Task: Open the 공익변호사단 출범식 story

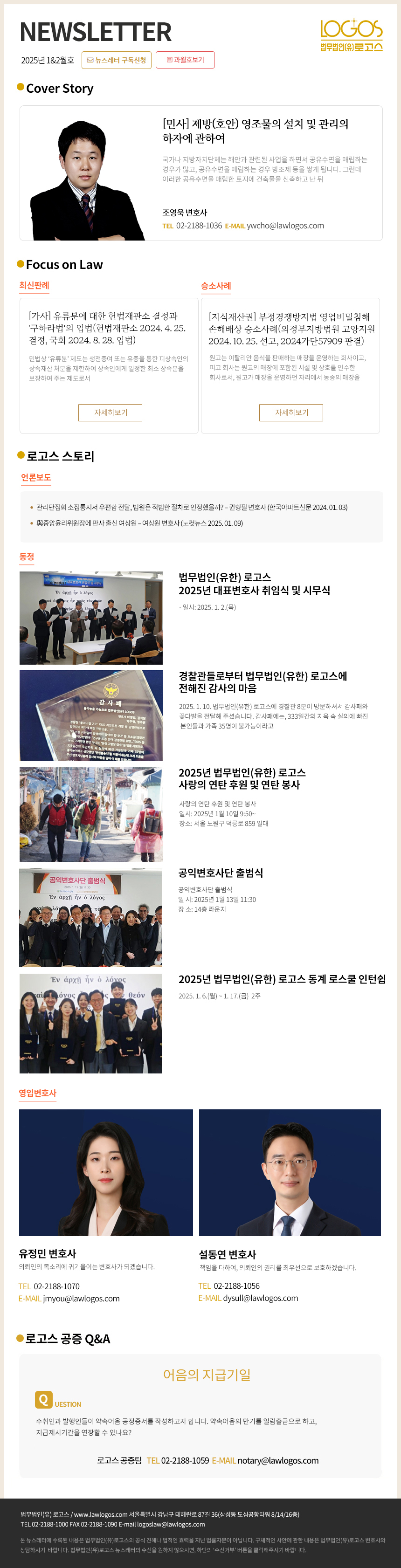Action: click(220, 873)
